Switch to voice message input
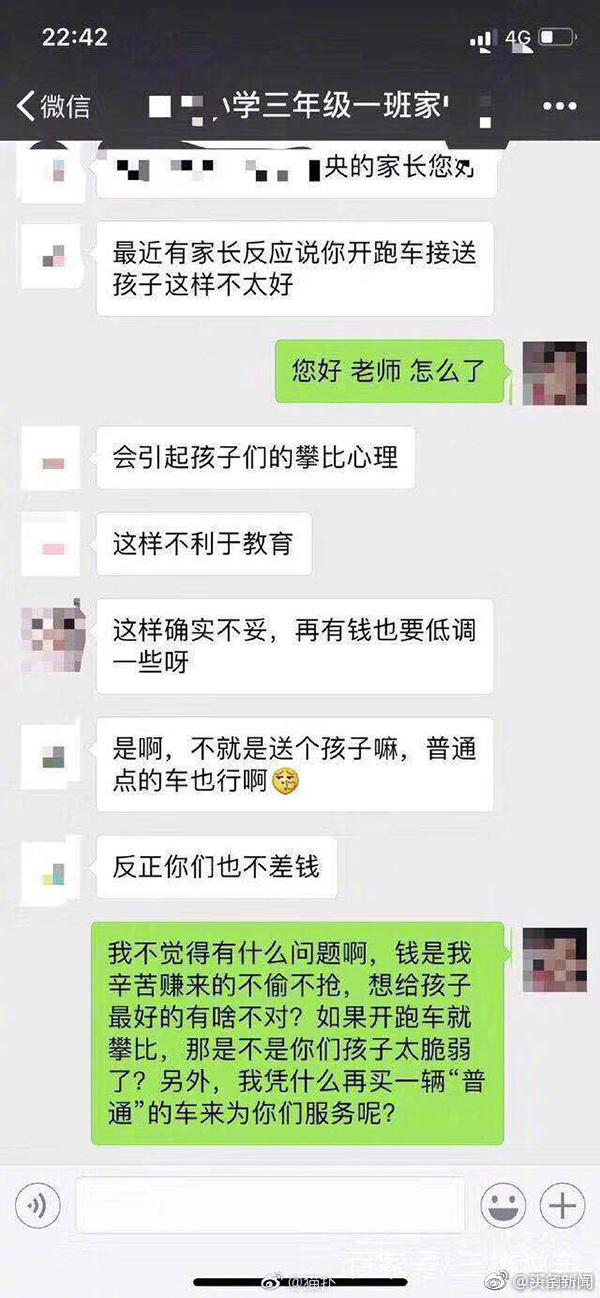 coord(39,1207)
